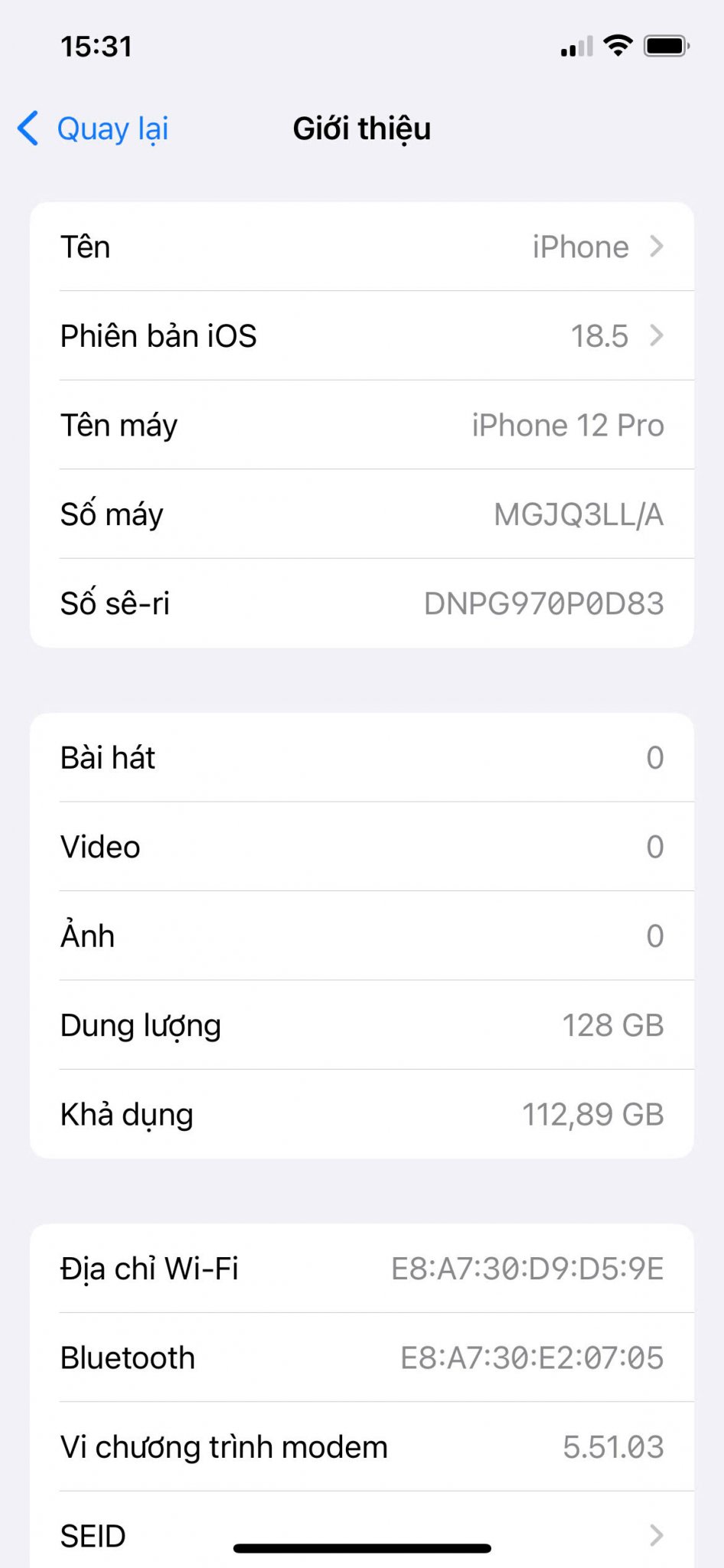Open the Tên row to rename iPhone
724x1568 pixels.
pyautogui.click(x=362, y=247)
